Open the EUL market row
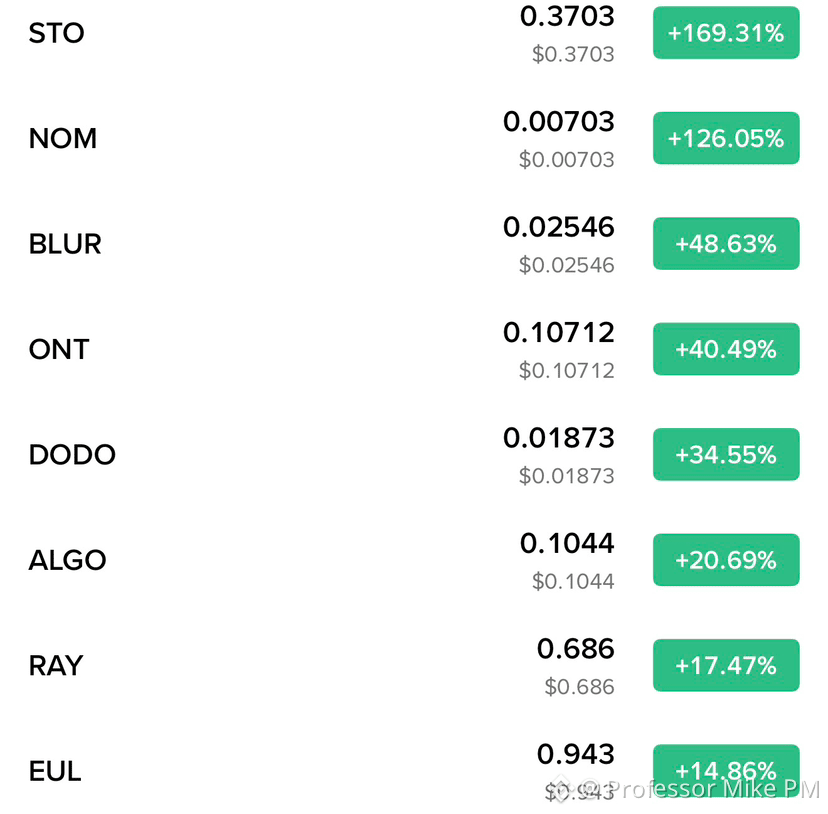The width and height of the screenshot is (828, 814). pos(414,770)
